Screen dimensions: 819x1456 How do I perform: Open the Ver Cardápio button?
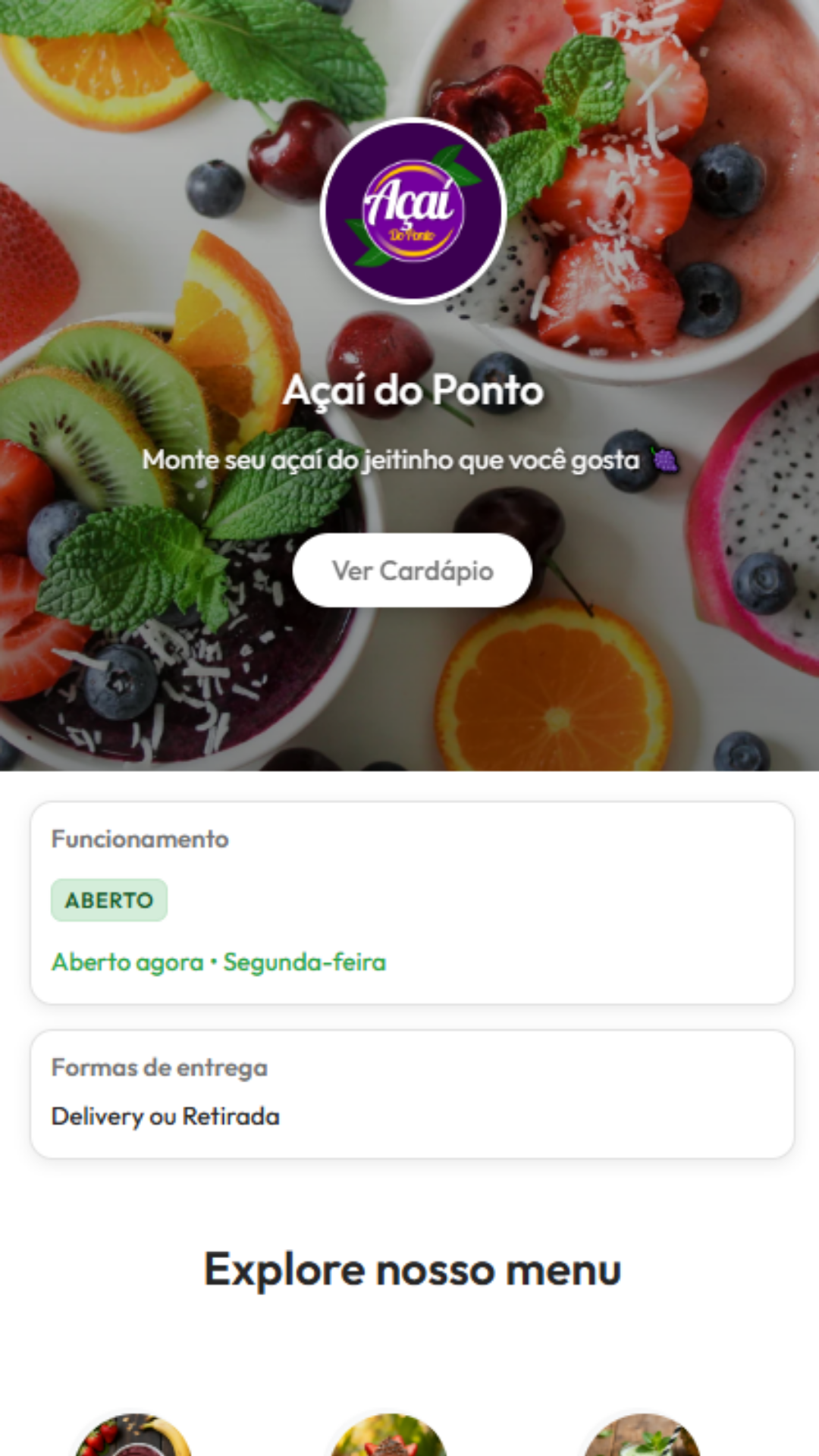(x=412, y=571)
